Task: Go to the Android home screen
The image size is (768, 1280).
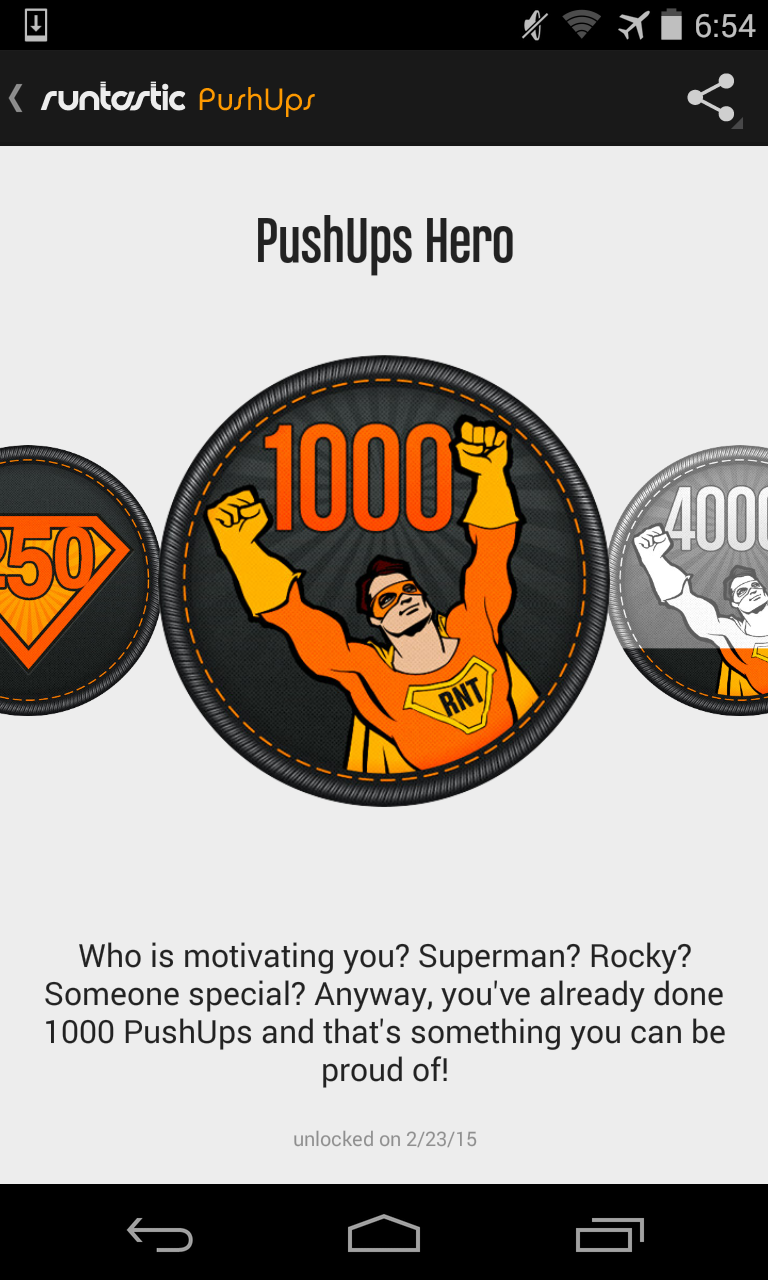Action: click(384, 1235)
